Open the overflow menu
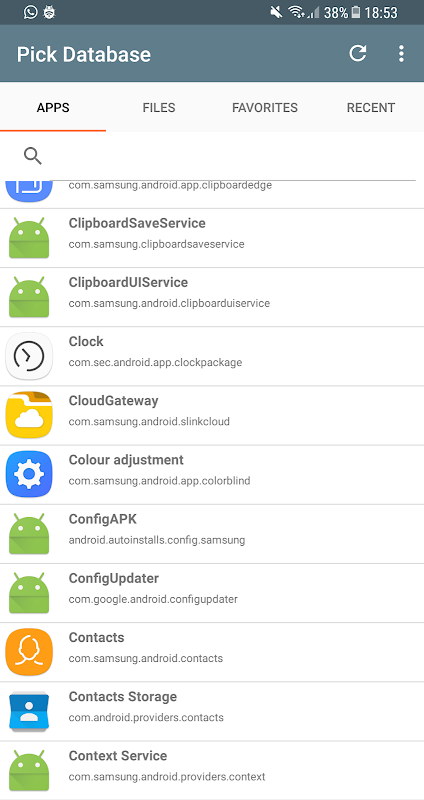Image resolution: width=424 pixels, height=800 pixels. 402,54
